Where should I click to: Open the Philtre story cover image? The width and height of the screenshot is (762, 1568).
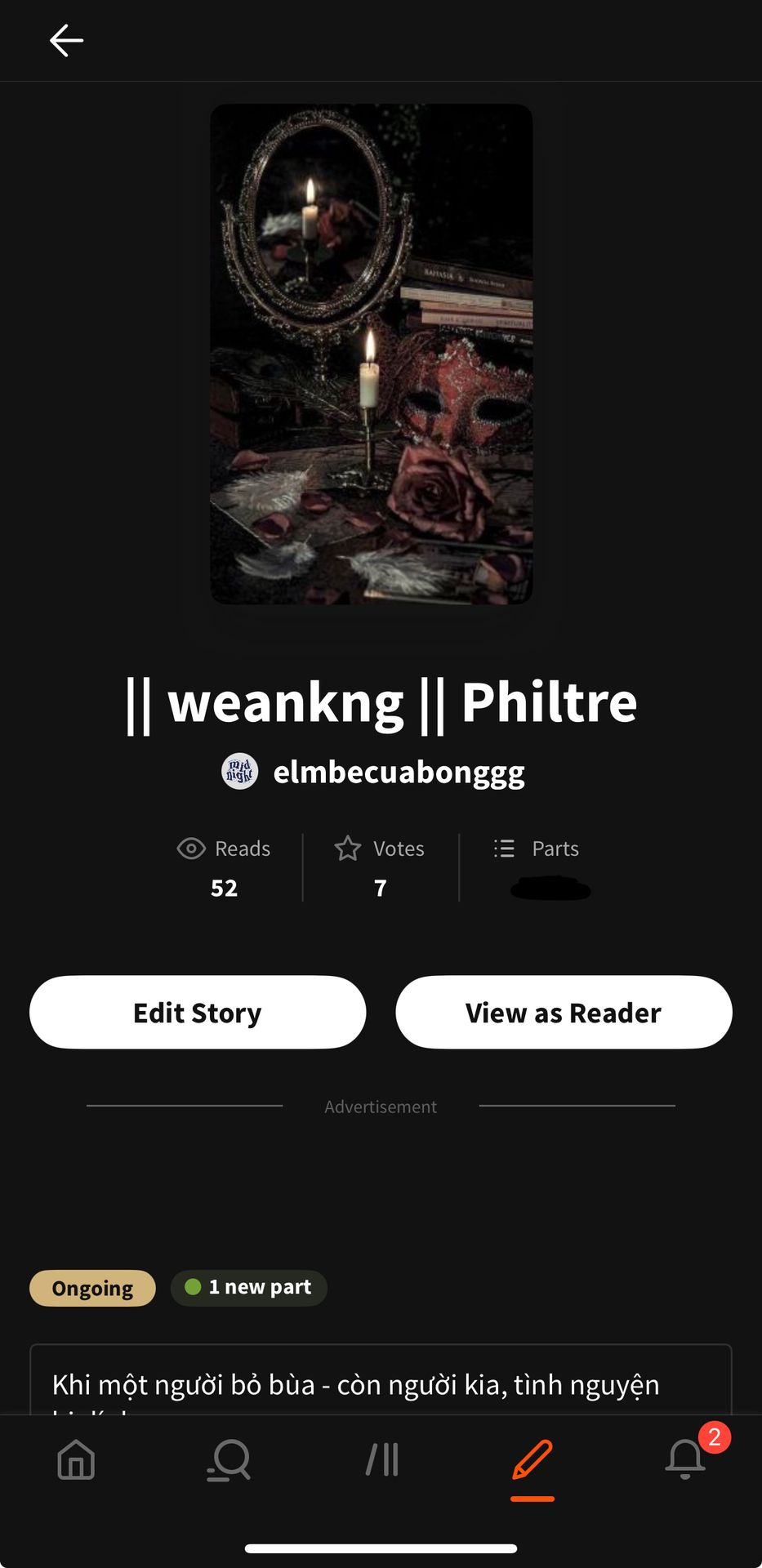[372, 354]
